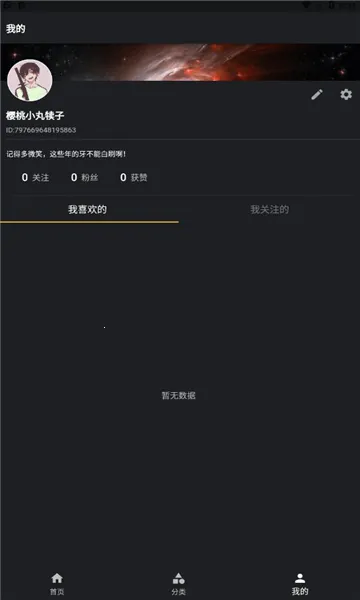Open the settings gear icon
Screen dimensions: 360x600
346,95
